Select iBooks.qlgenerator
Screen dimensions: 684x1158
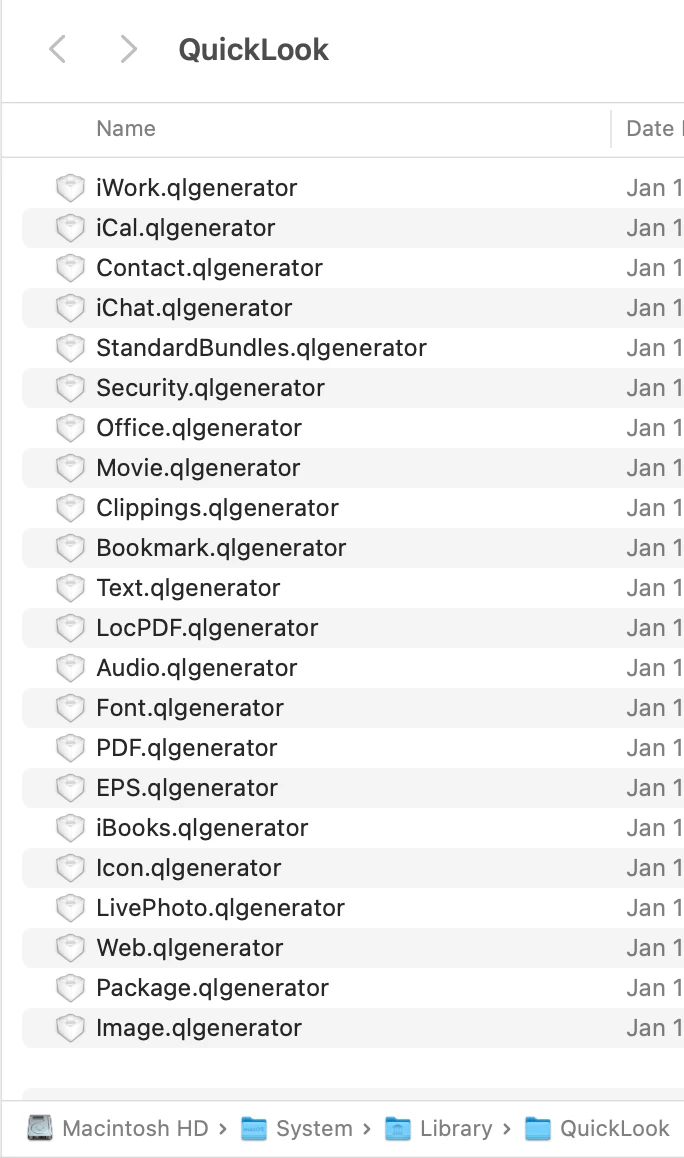pyautogui.click(x=202, y=828)
